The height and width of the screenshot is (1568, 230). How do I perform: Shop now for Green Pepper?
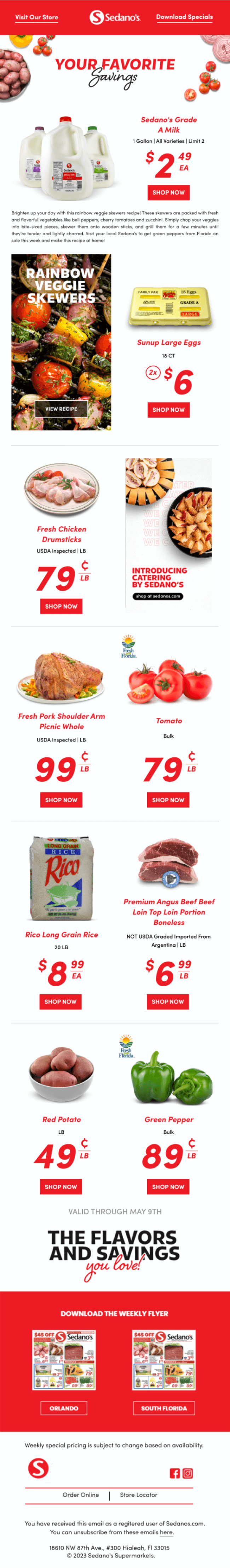pyautogui.click(x=168, y=1187)
